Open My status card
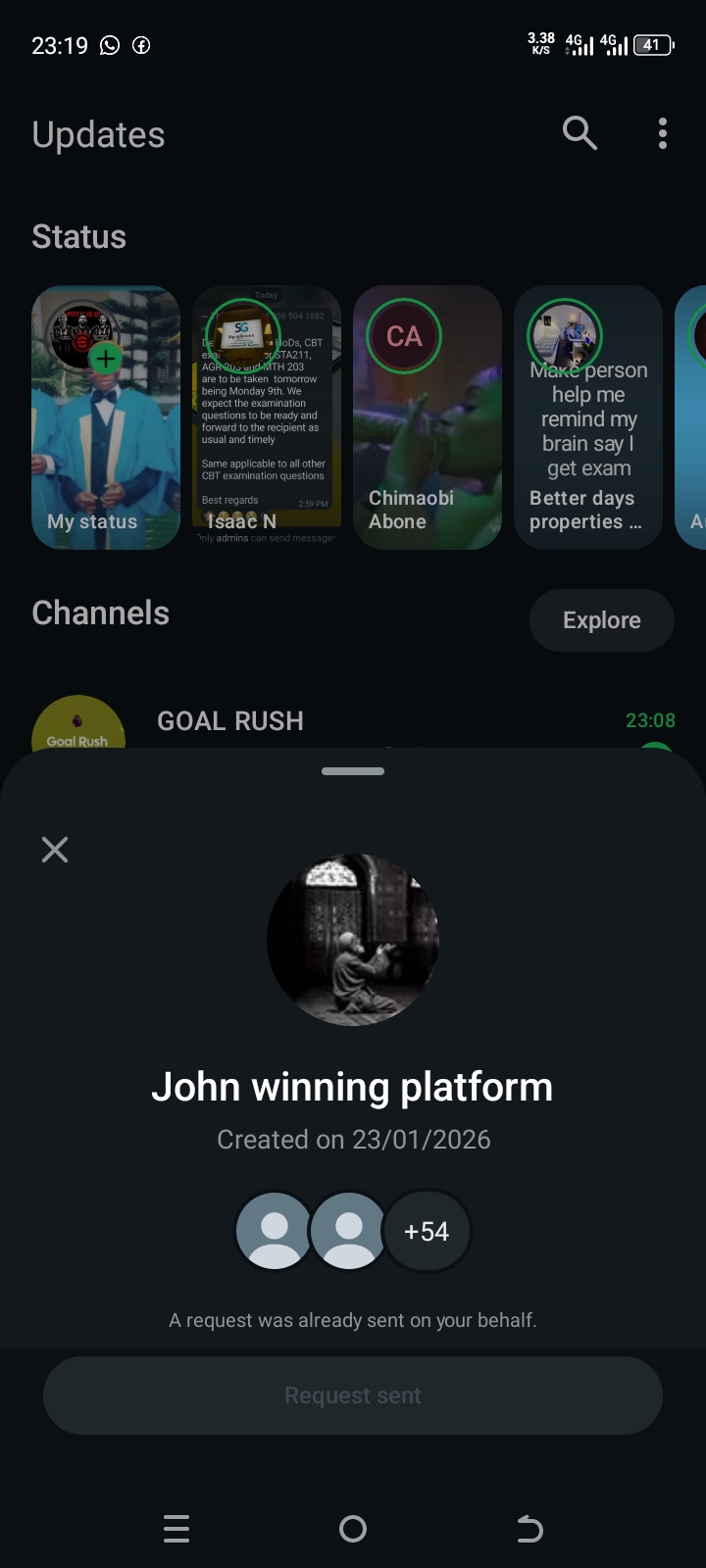 106,417
